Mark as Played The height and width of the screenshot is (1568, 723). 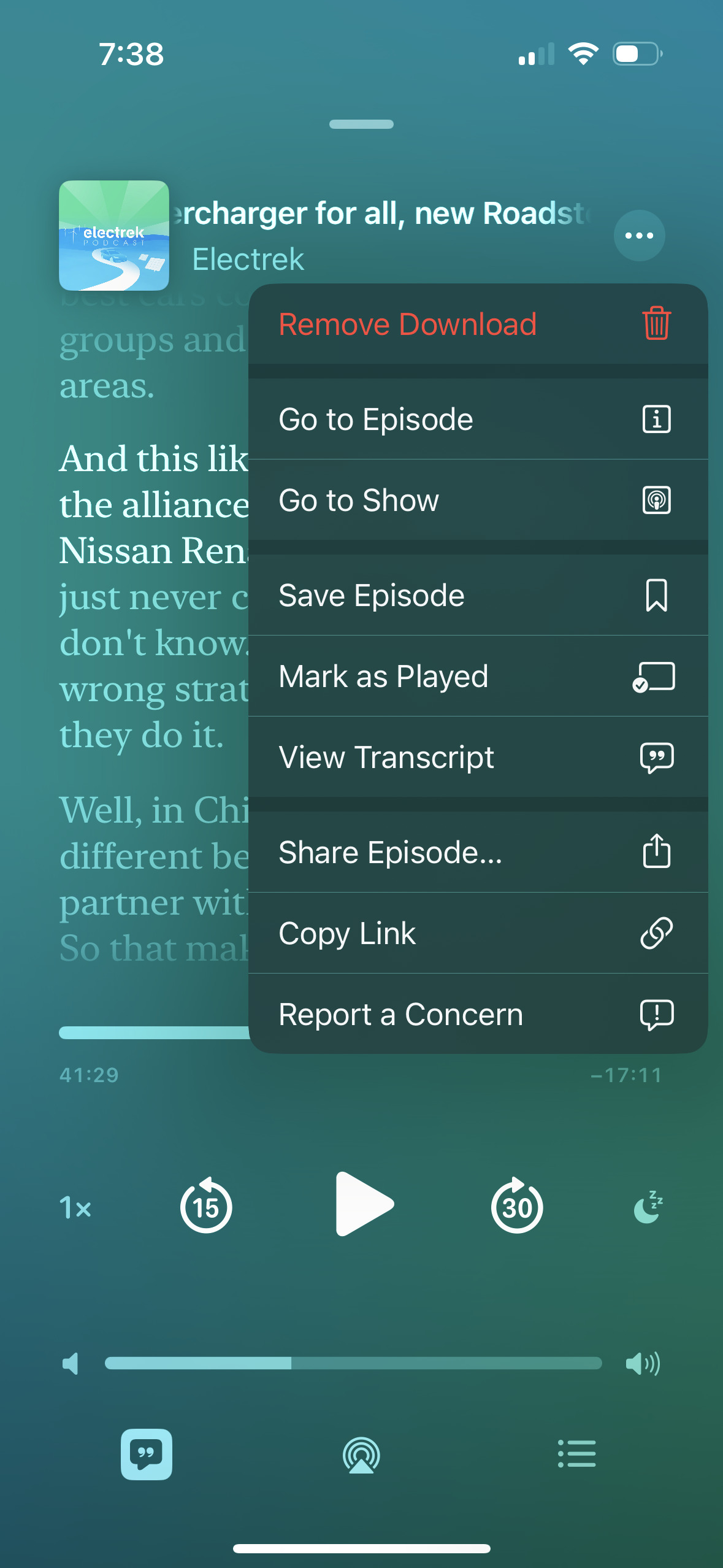pyautogui.click(x=477, y=676)
